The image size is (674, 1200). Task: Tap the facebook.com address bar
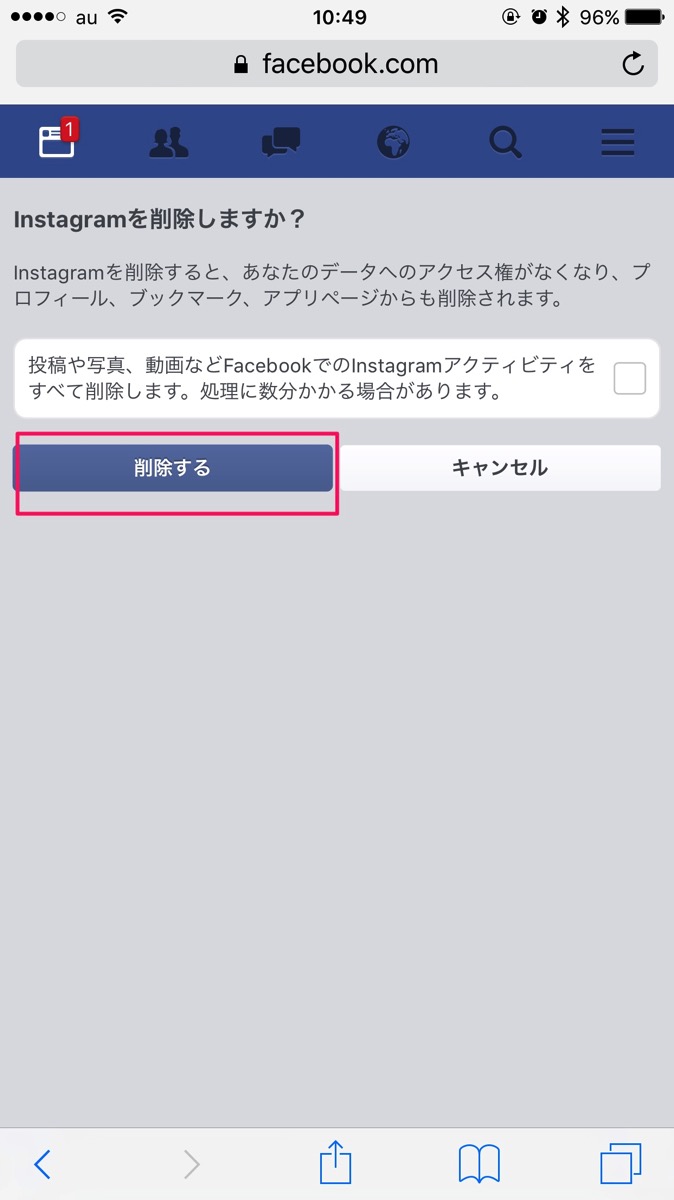[336, 65]
